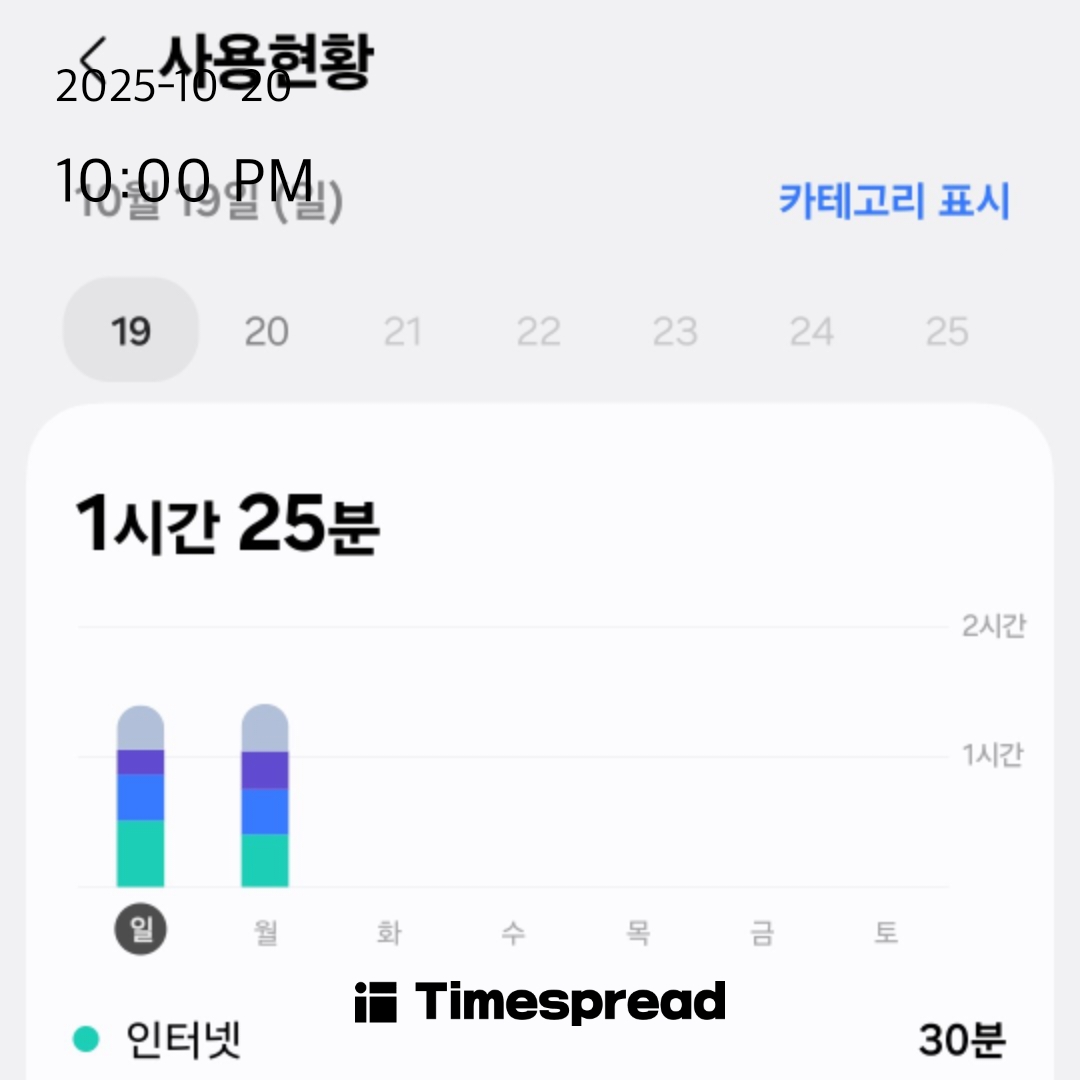Image resolution: width=1080 pixels, height=1080 pixels.
Task: Open the 인터넷 usage row
Action: [x=540, y=1040]
